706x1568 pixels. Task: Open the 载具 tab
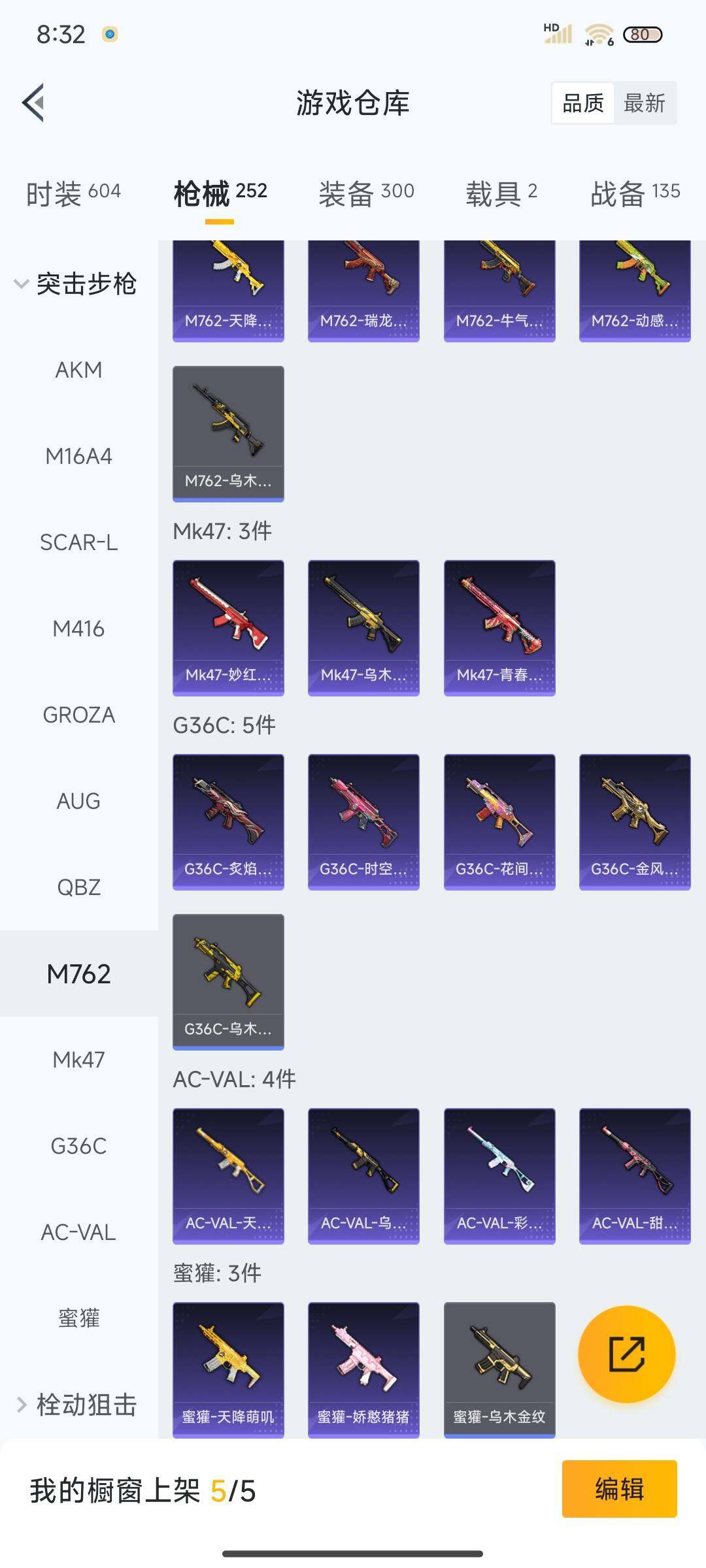501,193
